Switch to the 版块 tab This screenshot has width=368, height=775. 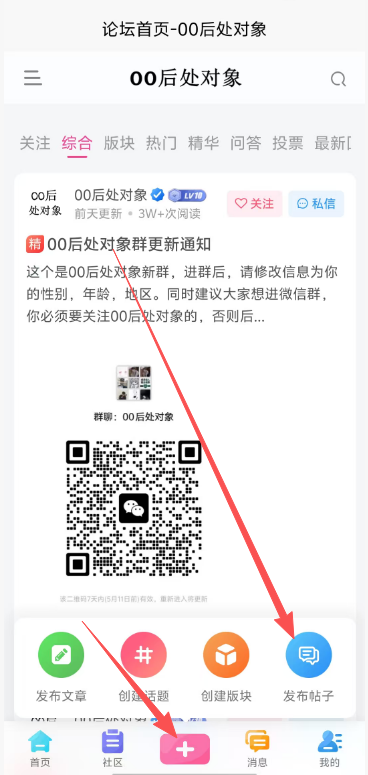[119, 143]
